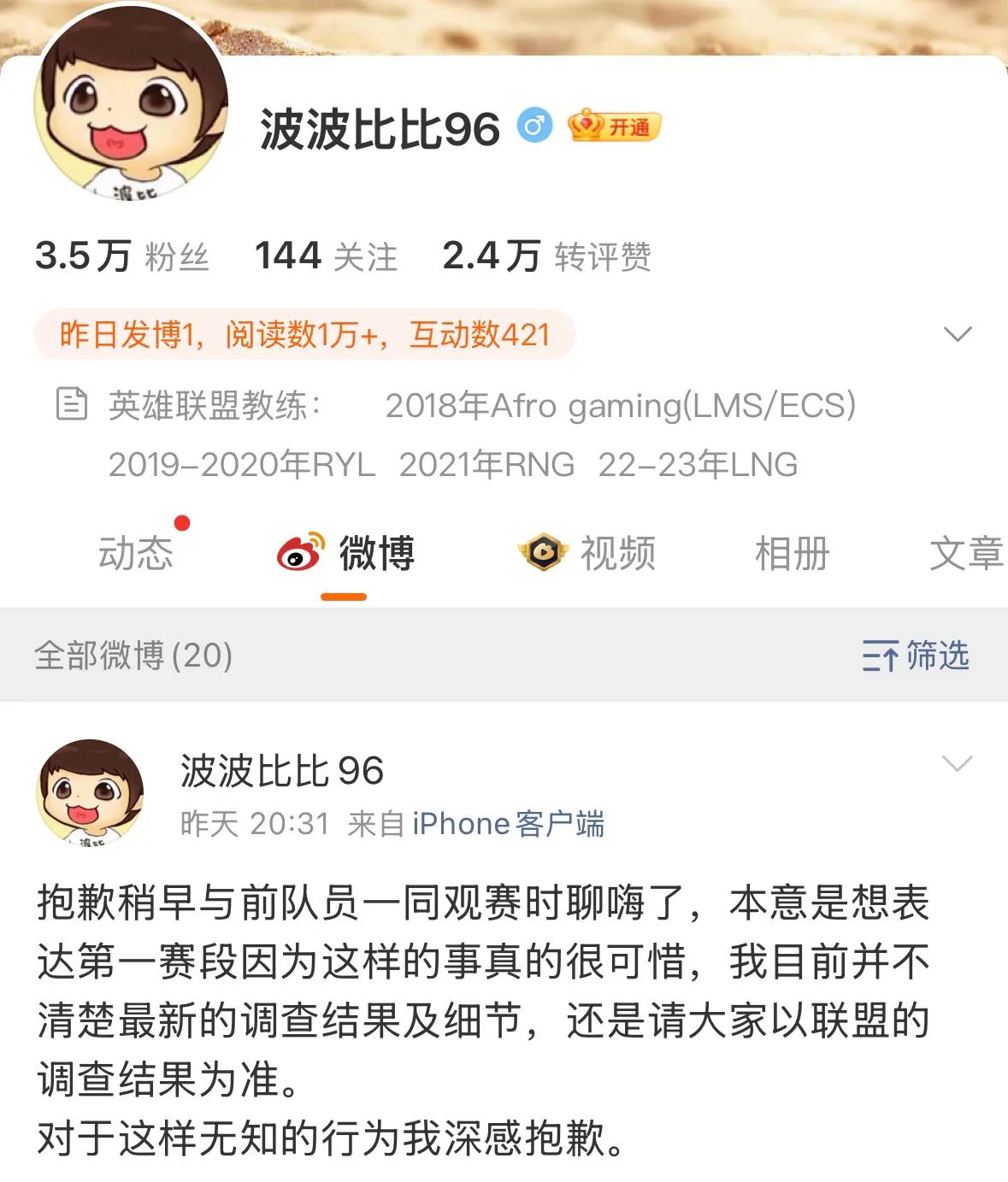Screen dimensions: 1008x1182
Task: Tap 筛选 to filter posts
Action: tap(916, 656)
